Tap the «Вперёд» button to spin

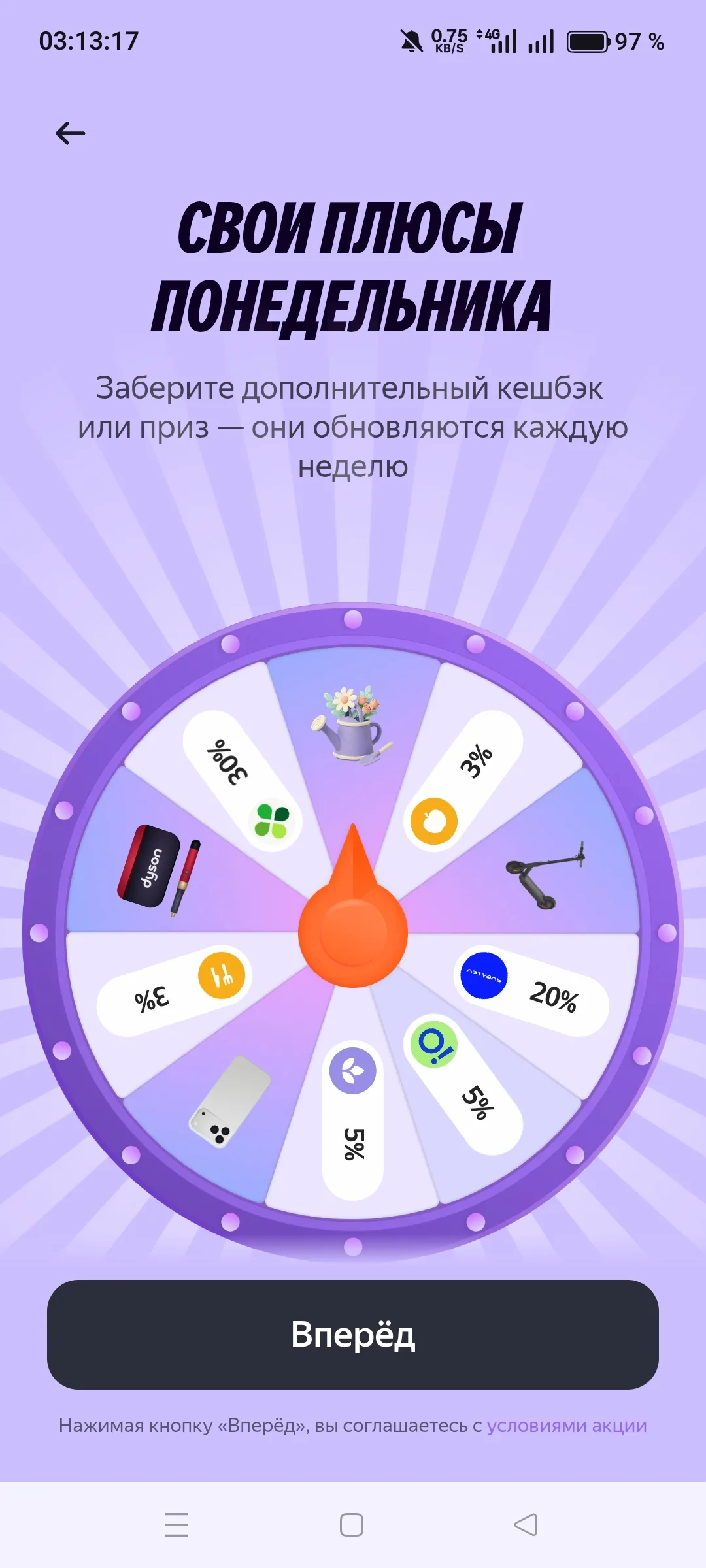coord(353,1334)
